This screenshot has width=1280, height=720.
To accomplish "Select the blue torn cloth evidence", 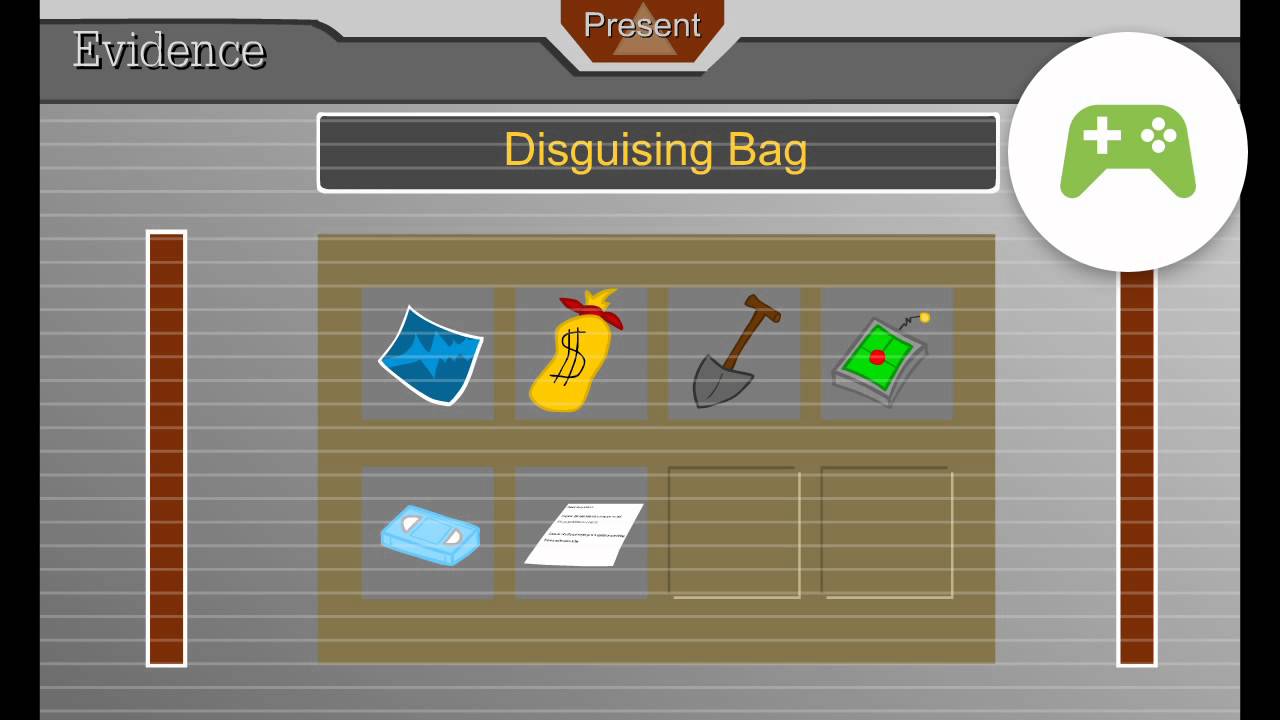I will coord(429,354).
